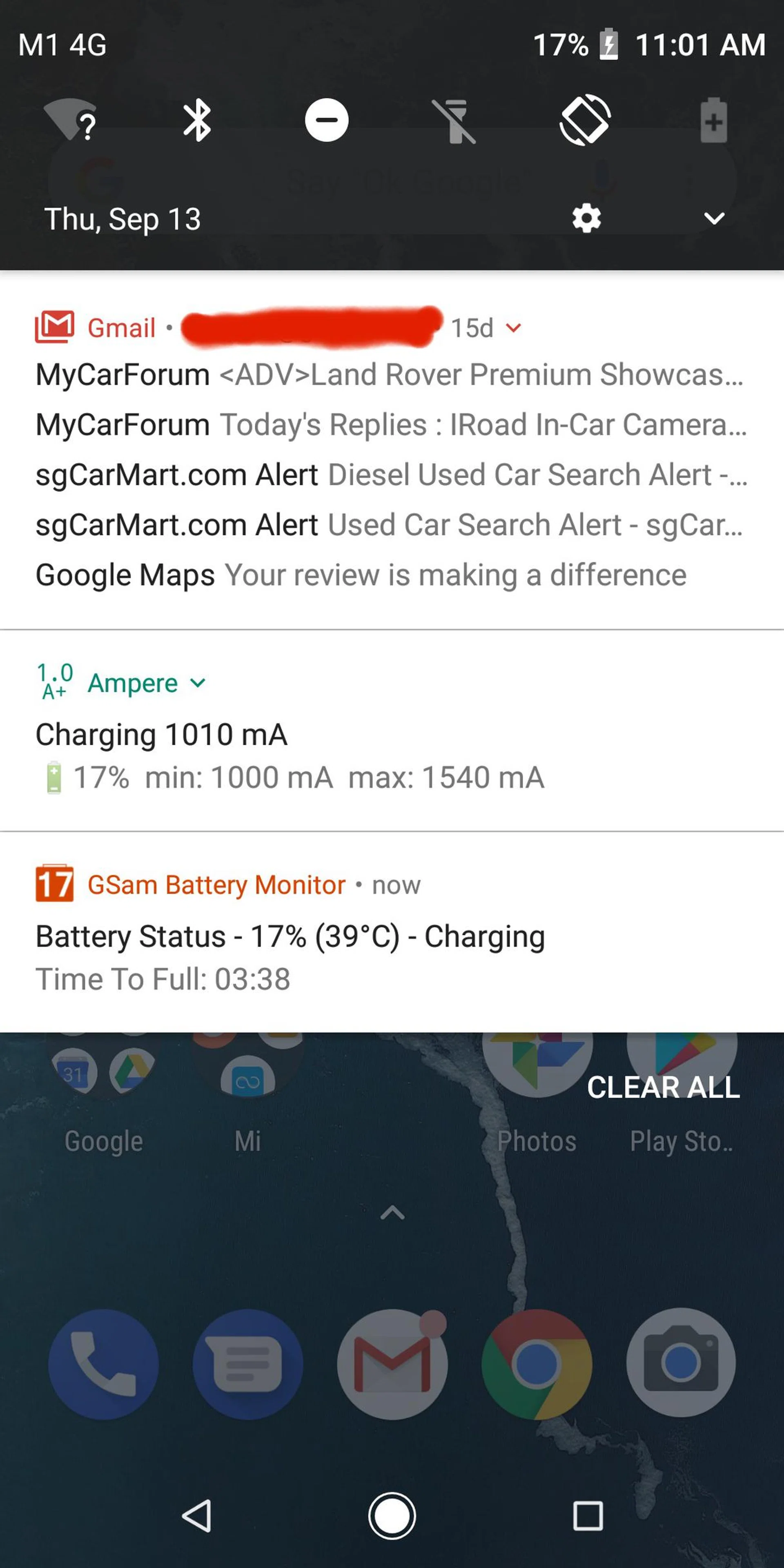Open recent apps overview
The width and height of the screenshot is (784, 1568).
tap(588, 1516)
